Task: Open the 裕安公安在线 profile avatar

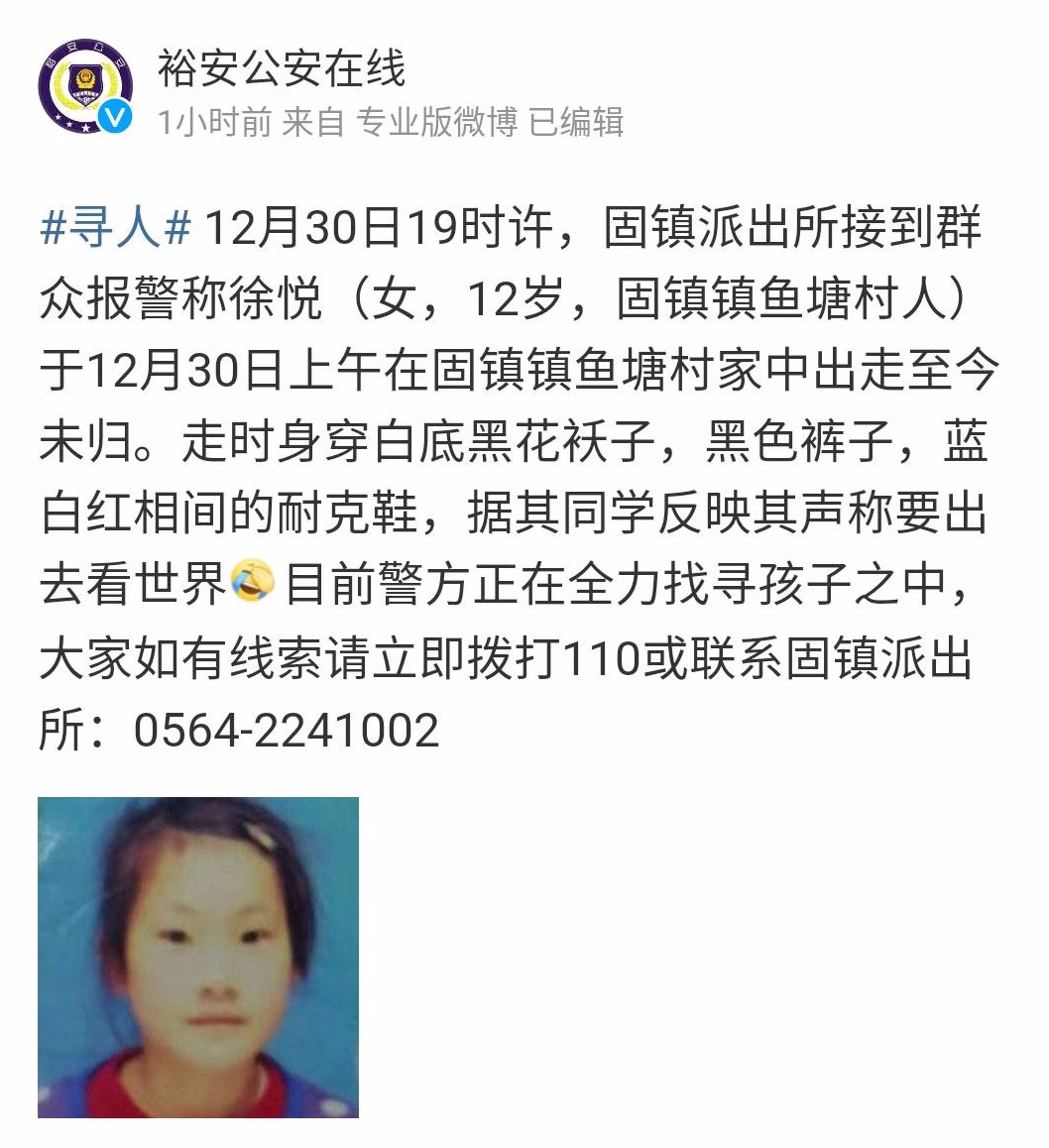Action: pyautogui.click(x=84, y=88)
